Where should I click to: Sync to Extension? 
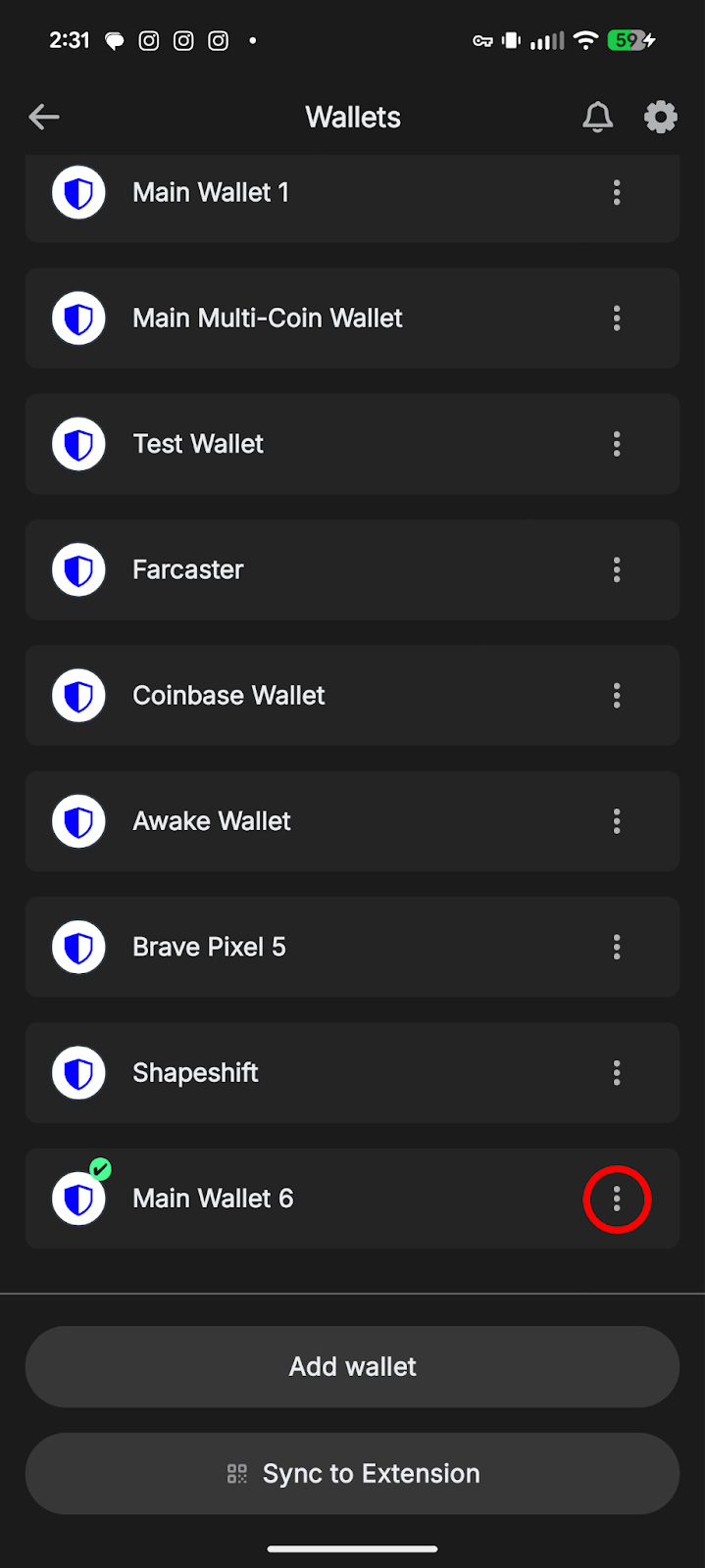coord(352,1473)
